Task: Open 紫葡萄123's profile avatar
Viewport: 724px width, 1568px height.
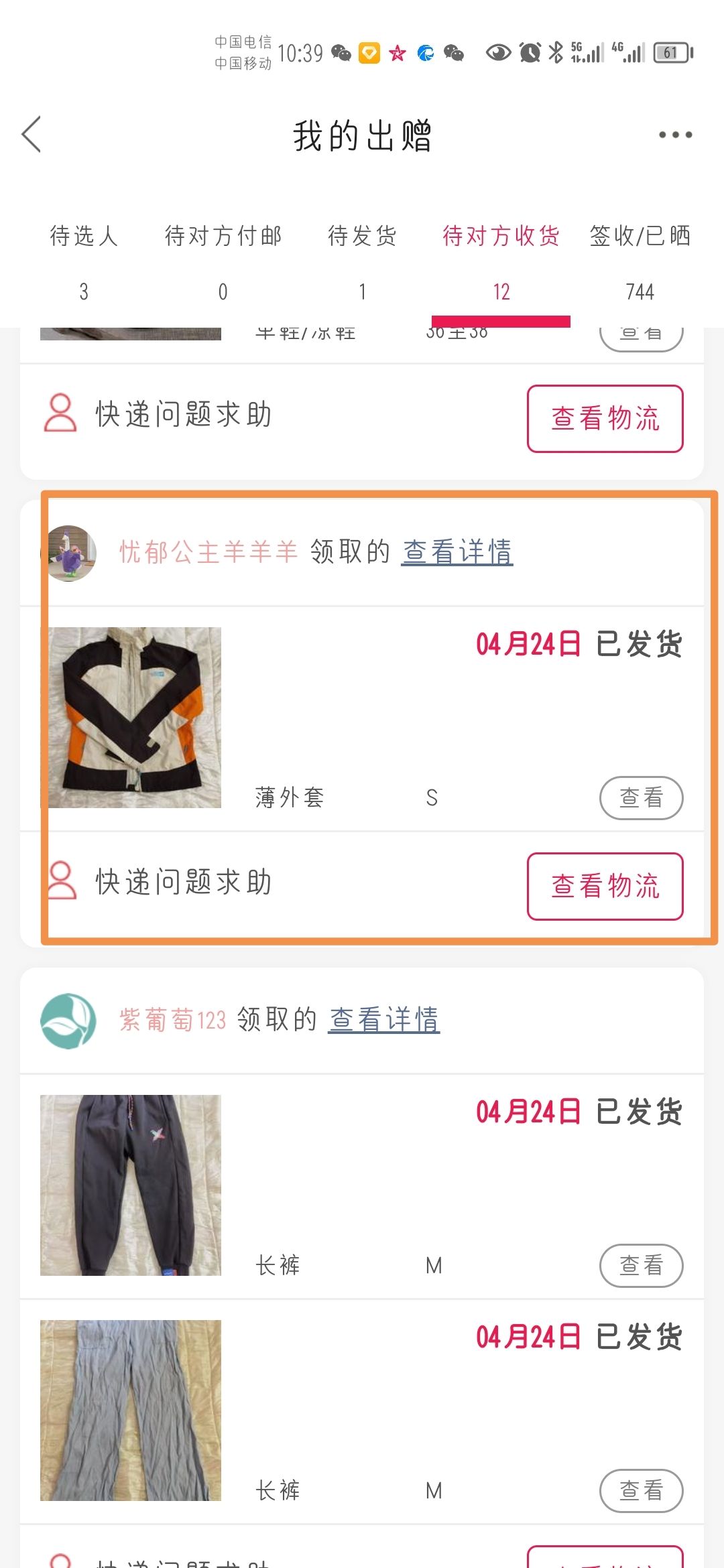Action: (x=68, y=1021)
